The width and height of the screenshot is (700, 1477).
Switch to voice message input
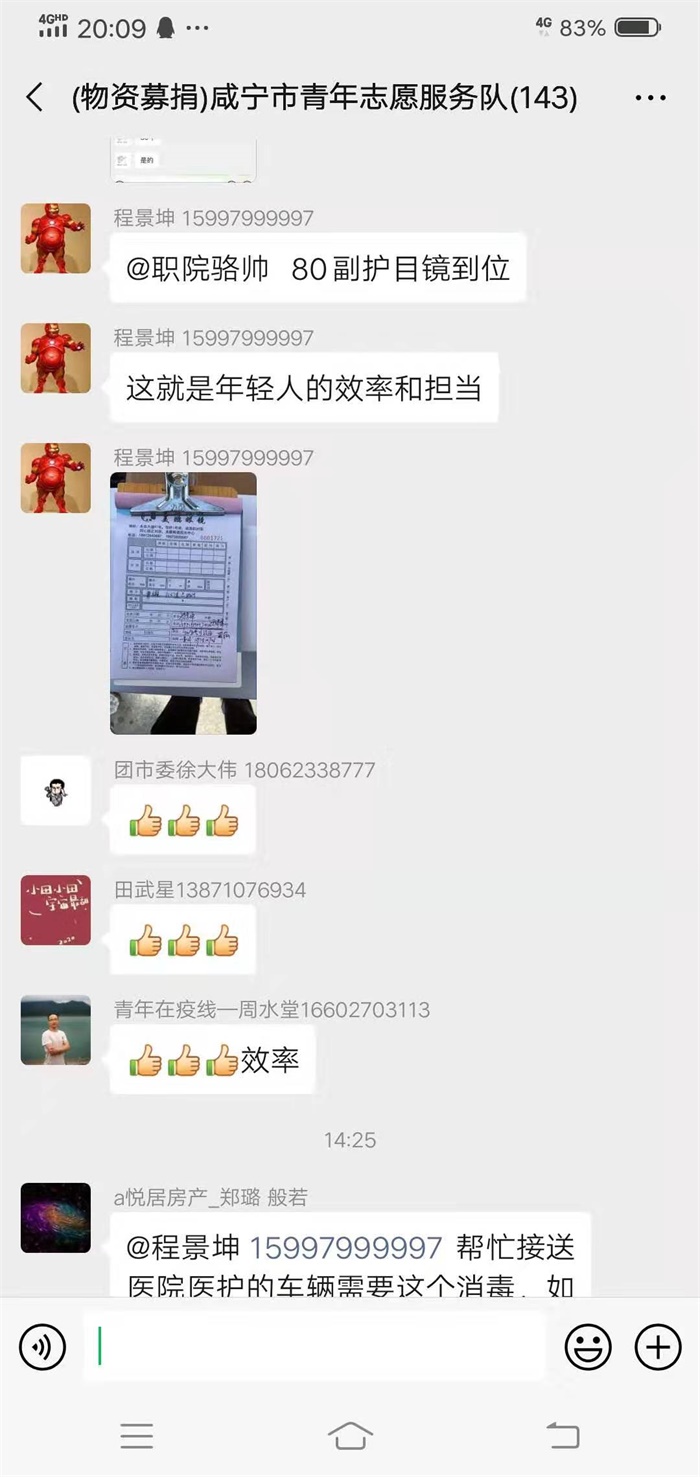42,1347
